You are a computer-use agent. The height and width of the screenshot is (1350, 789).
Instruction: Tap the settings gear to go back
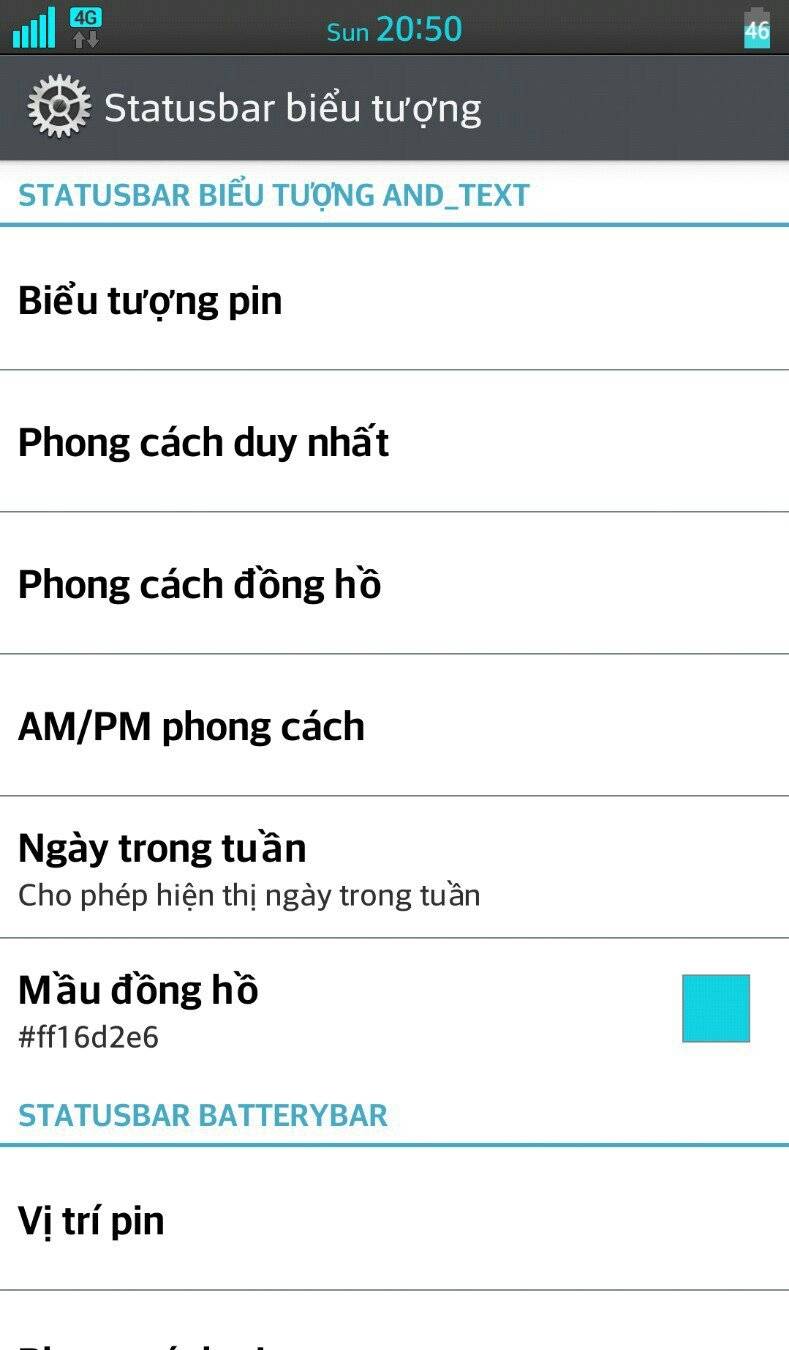point(58,108)
